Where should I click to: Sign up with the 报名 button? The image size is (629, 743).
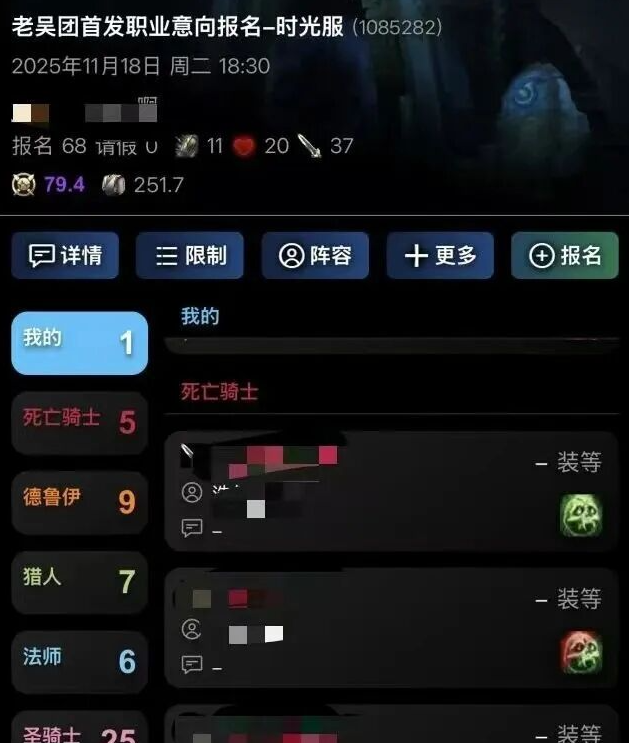pos(565,256)
